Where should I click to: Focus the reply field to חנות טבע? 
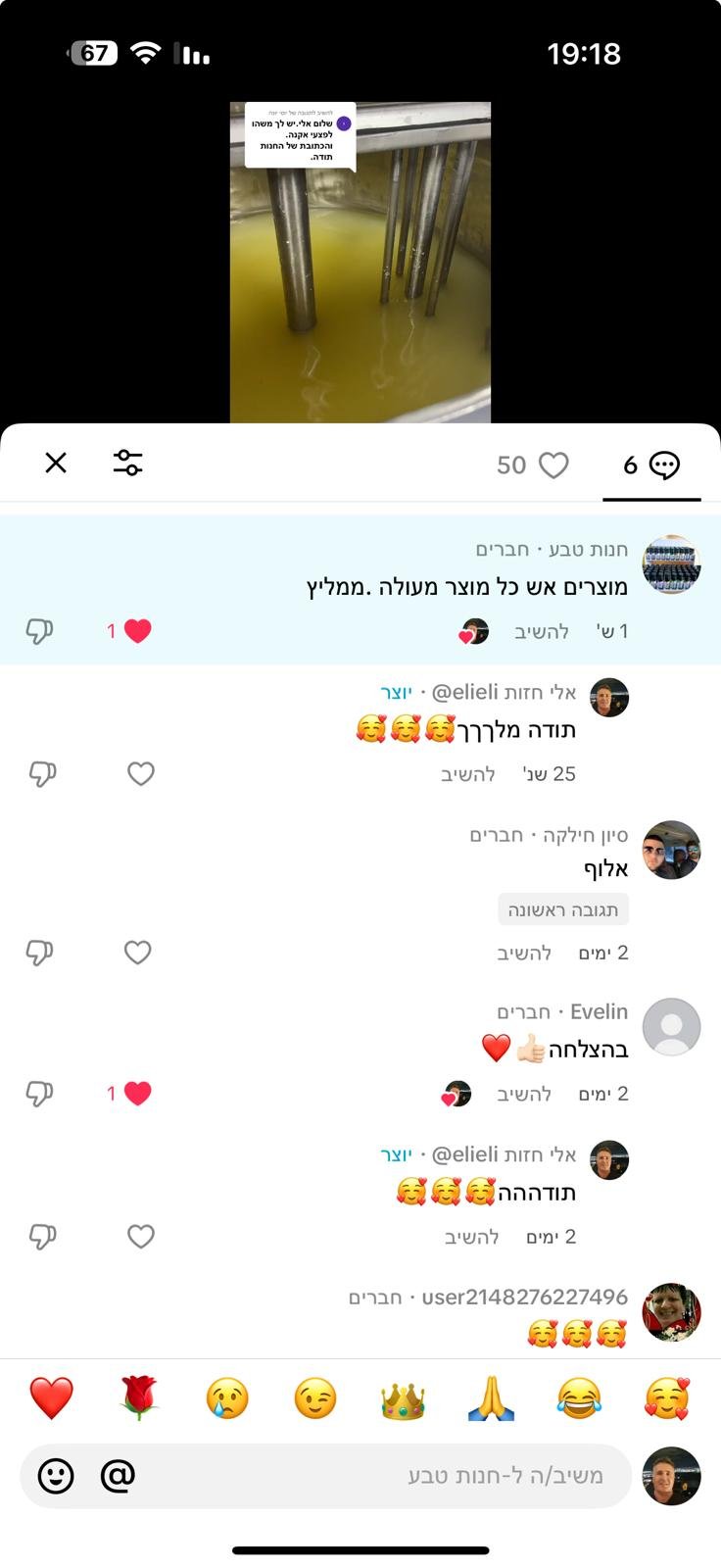(x=392, y=1476)
